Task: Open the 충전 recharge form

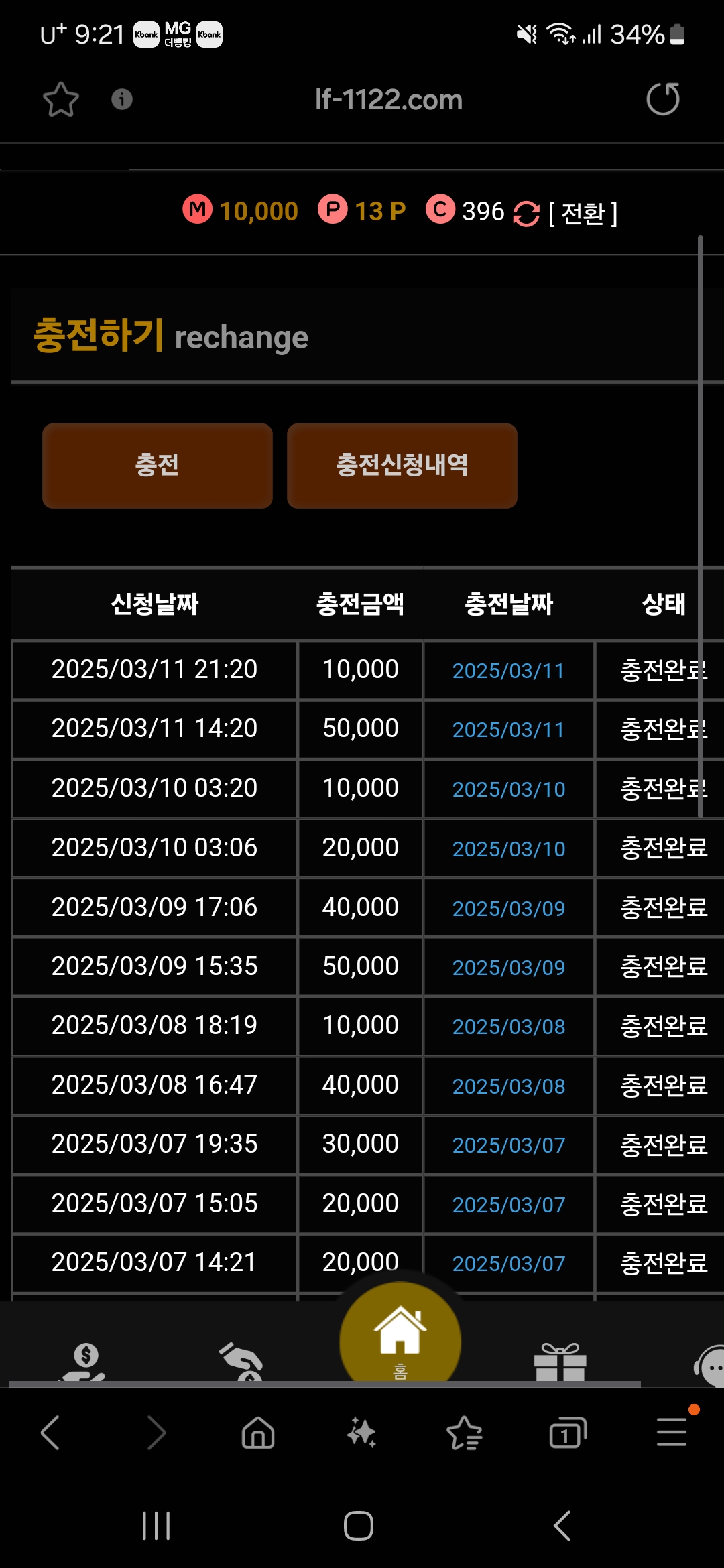Action: pos(158,466)
